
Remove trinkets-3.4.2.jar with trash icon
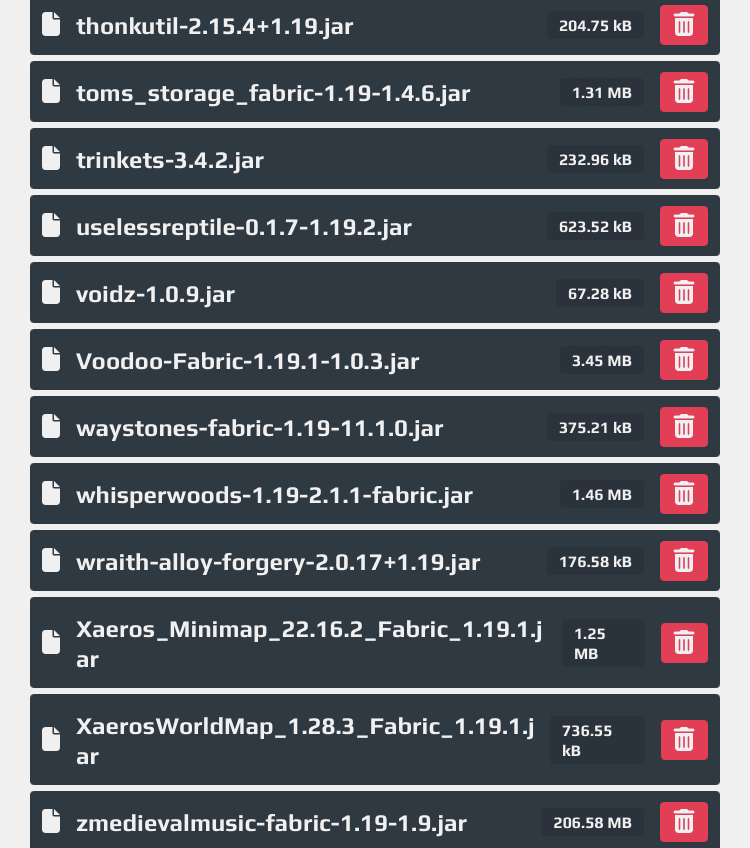point(683,159)
